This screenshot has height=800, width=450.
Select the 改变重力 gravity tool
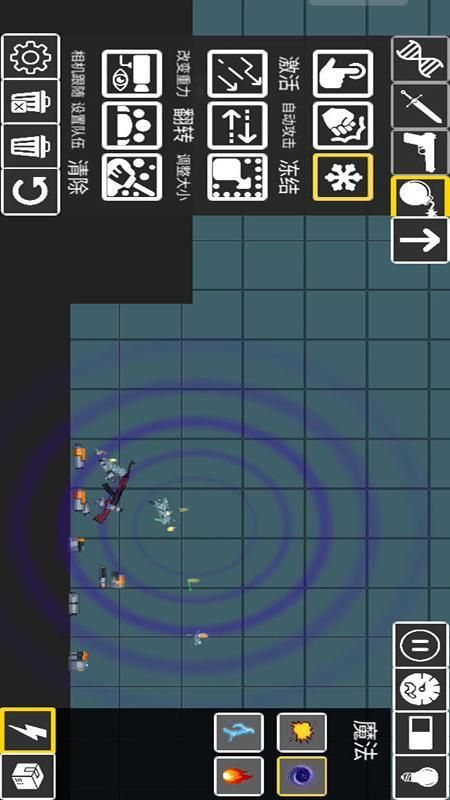[x=237, y=73]
